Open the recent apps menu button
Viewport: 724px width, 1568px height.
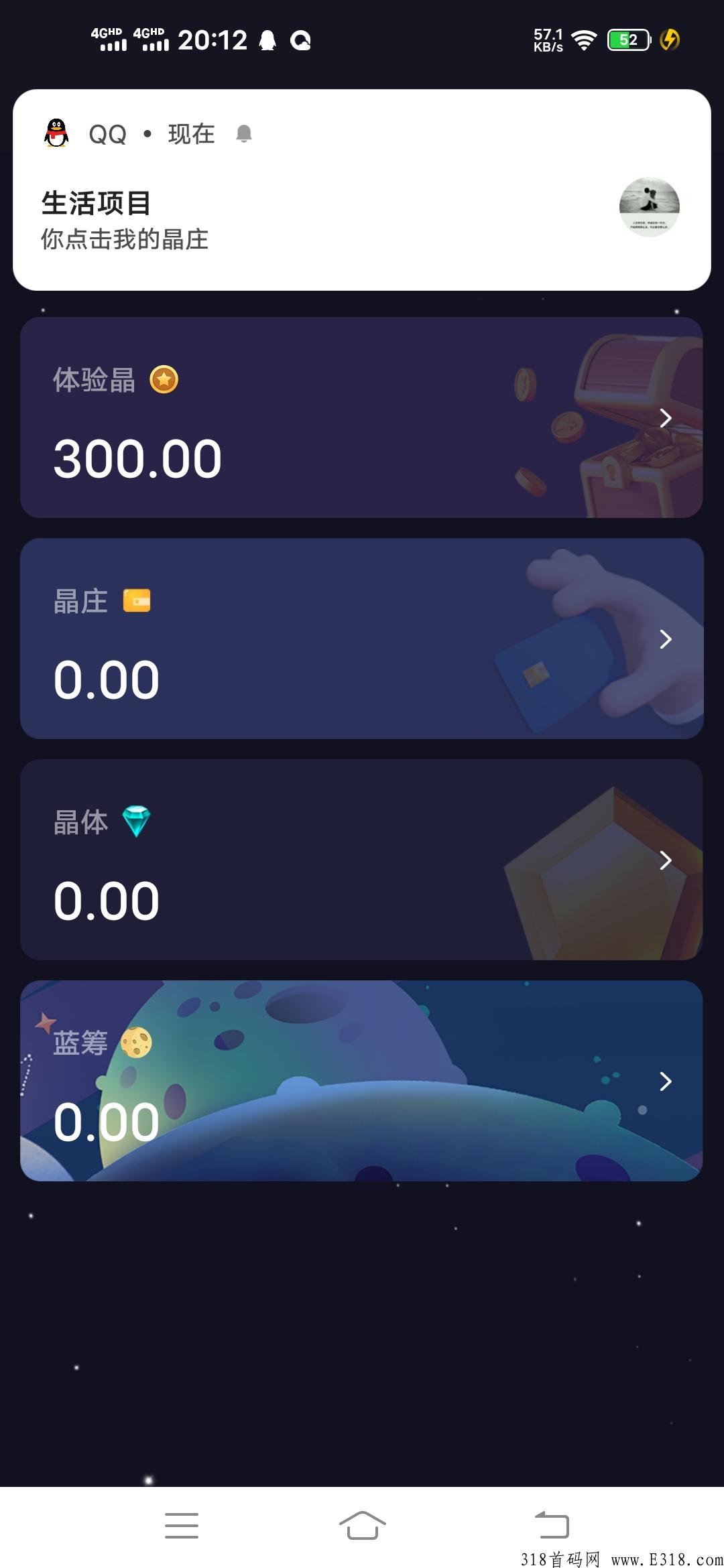click(x=182, y=1525)
